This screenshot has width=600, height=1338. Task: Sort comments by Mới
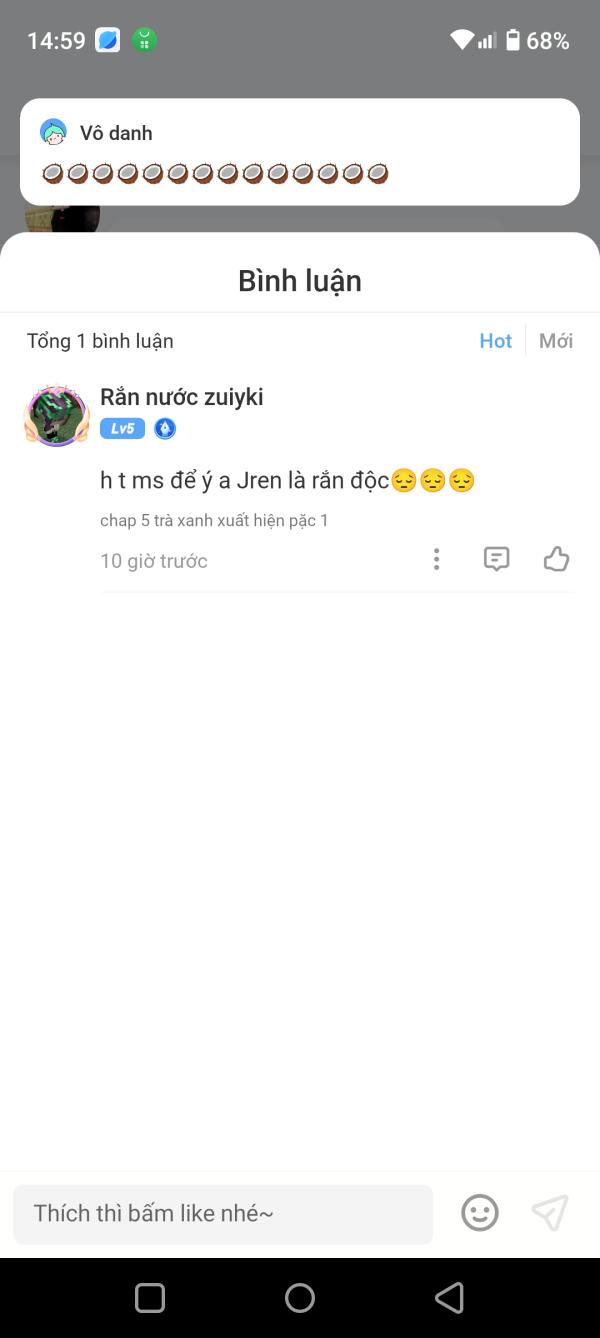(556, 341)
